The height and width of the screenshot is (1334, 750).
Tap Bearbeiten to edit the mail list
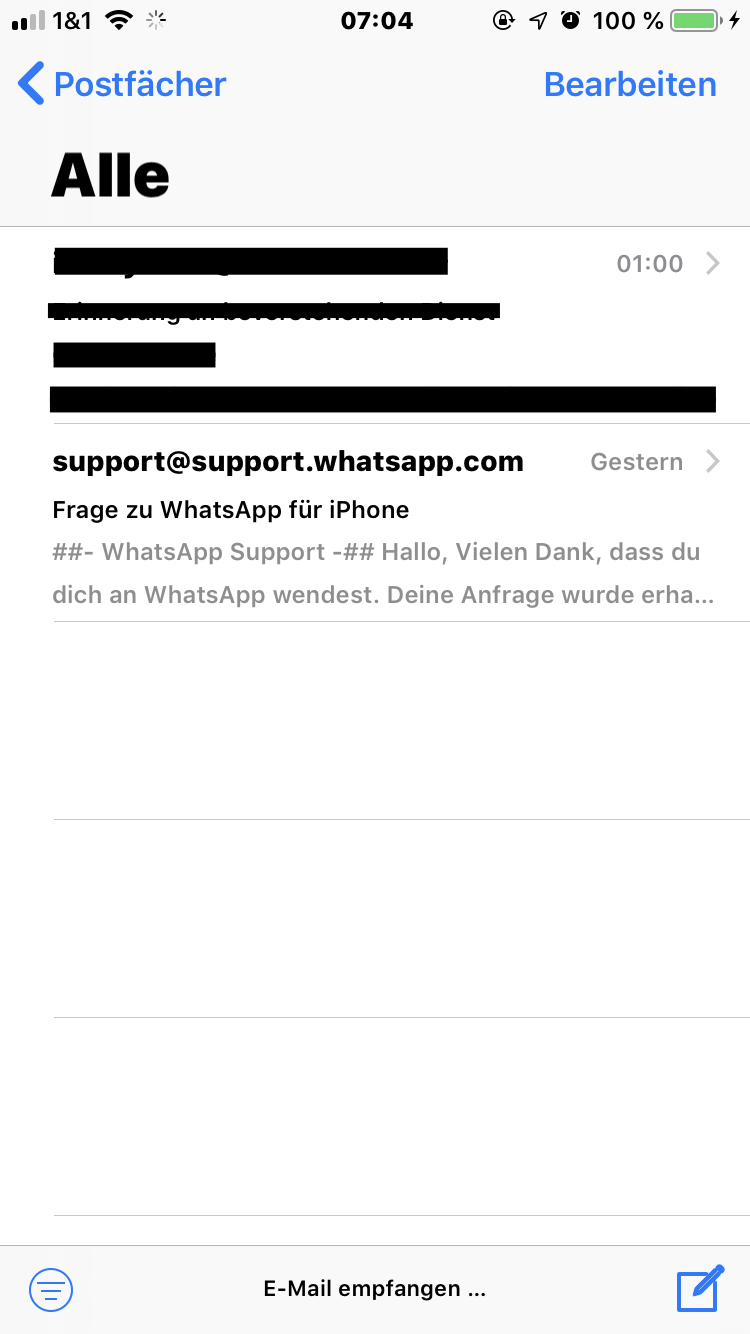coord(630,84)
